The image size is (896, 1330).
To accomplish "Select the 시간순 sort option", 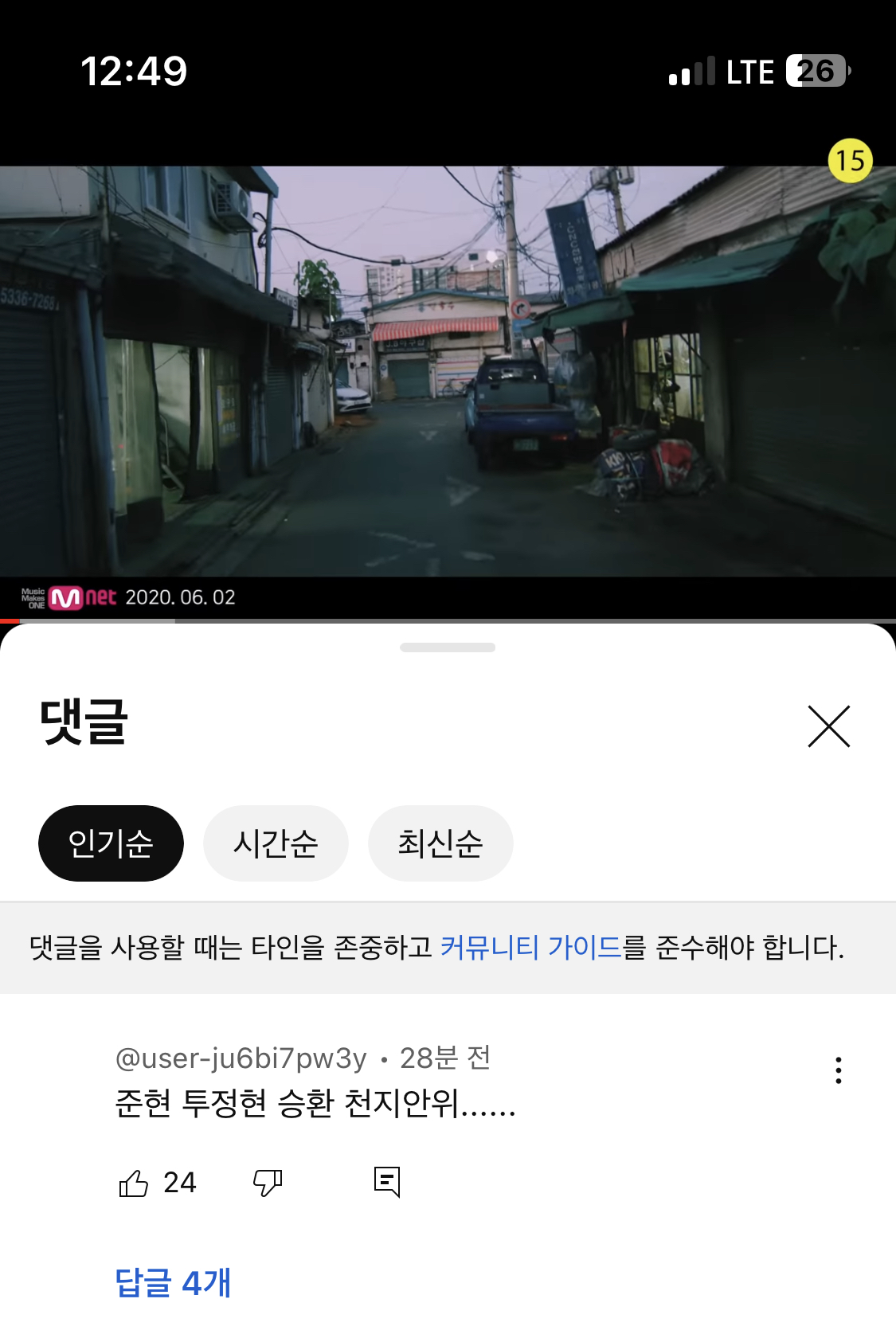I will [276, 843].
